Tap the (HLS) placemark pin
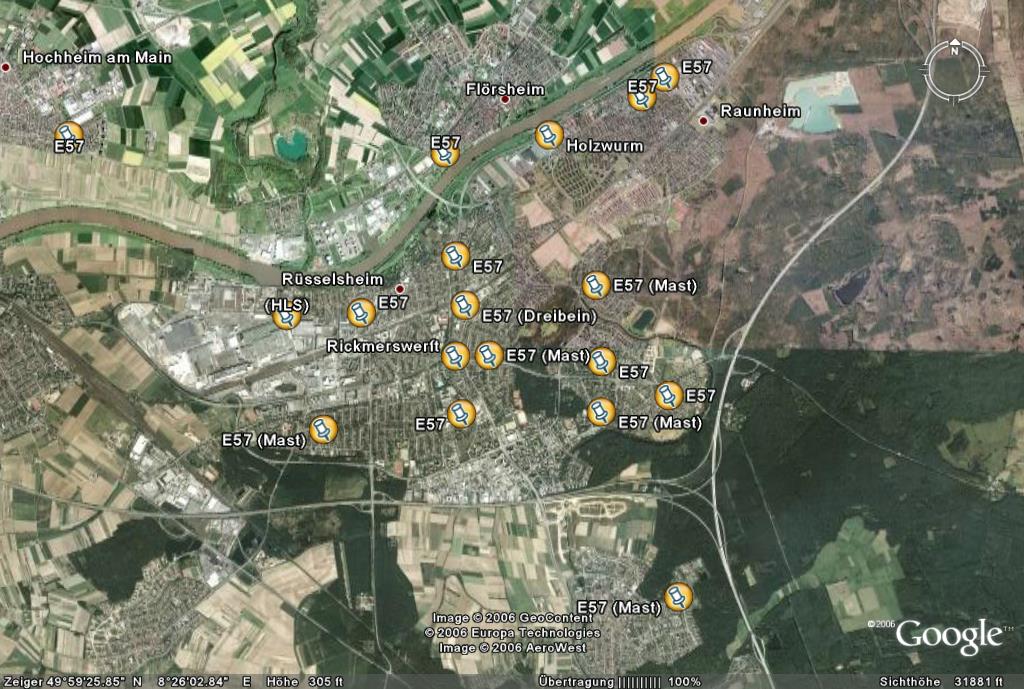The height and width of the screenshot is (689, 1024). 286,316
